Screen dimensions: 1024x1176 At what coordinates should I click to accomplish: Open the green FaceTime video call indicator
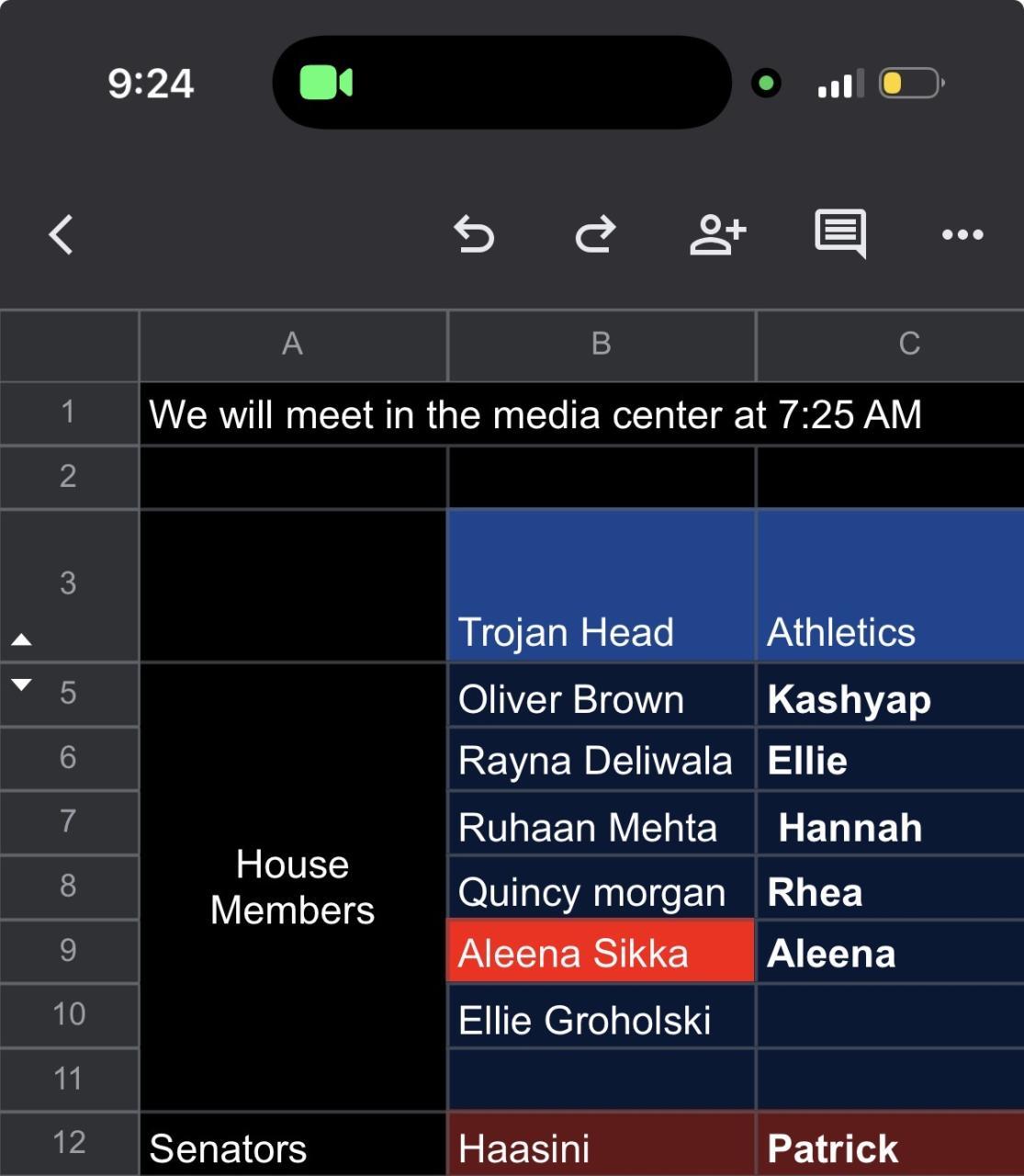click(x=326, y=83)
